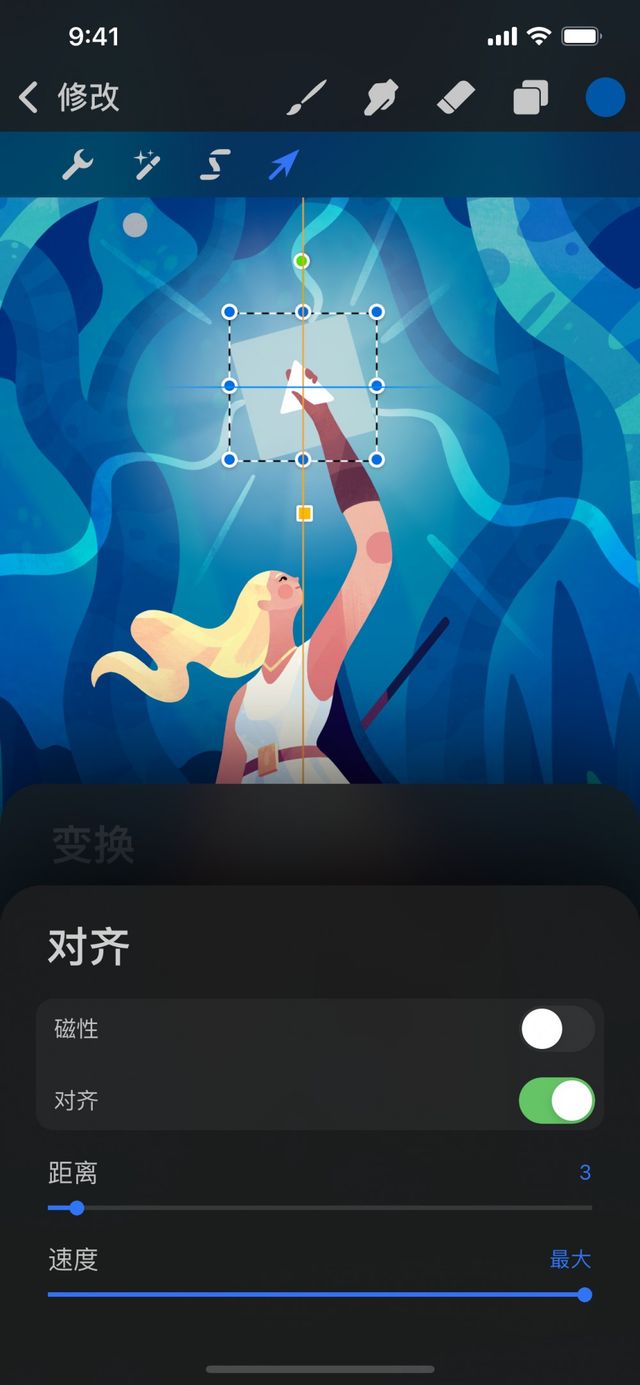Screen dimensions: 640x1385
Task: Disable the 对齐 switch
Action: click(556, 1101)
